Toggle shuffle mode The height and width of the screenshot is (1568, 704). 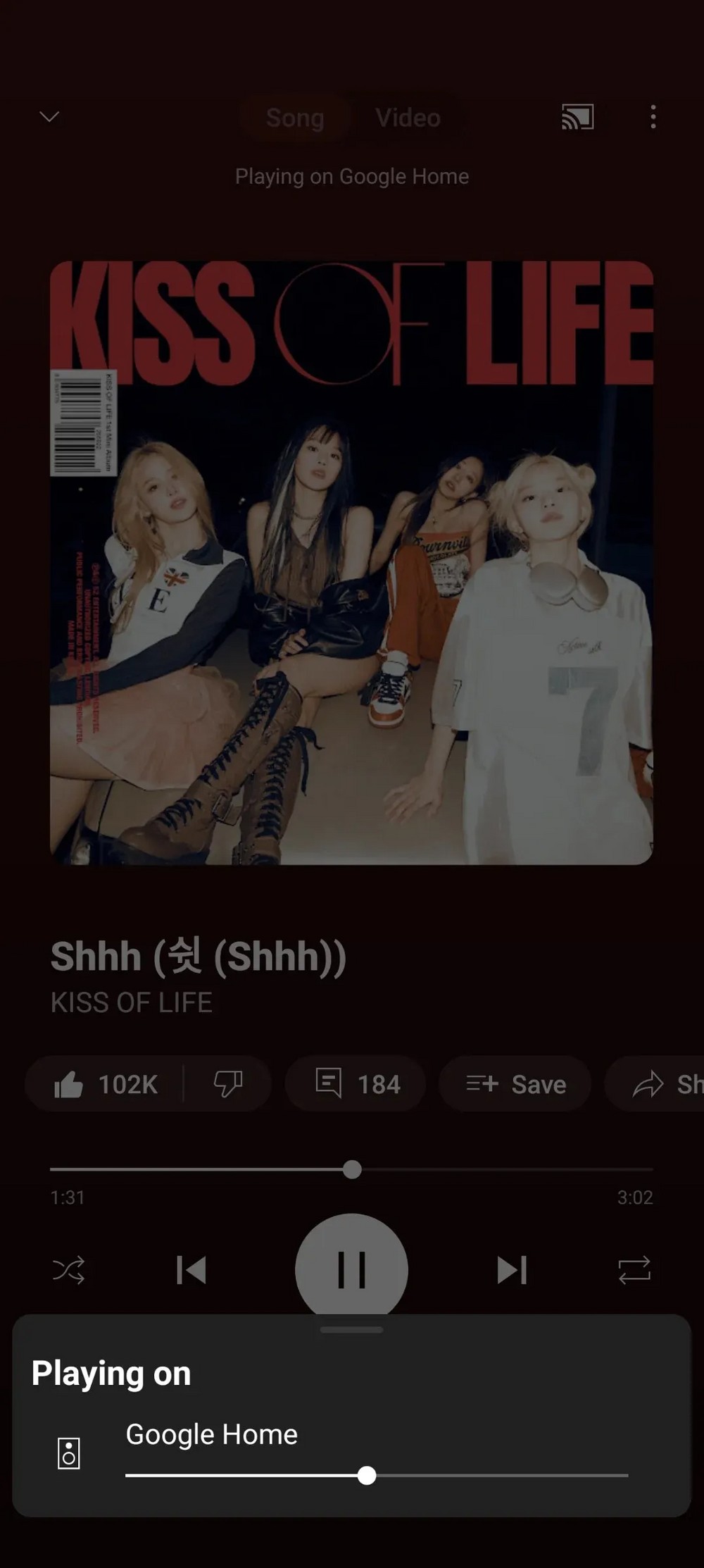coord(69,1270)
